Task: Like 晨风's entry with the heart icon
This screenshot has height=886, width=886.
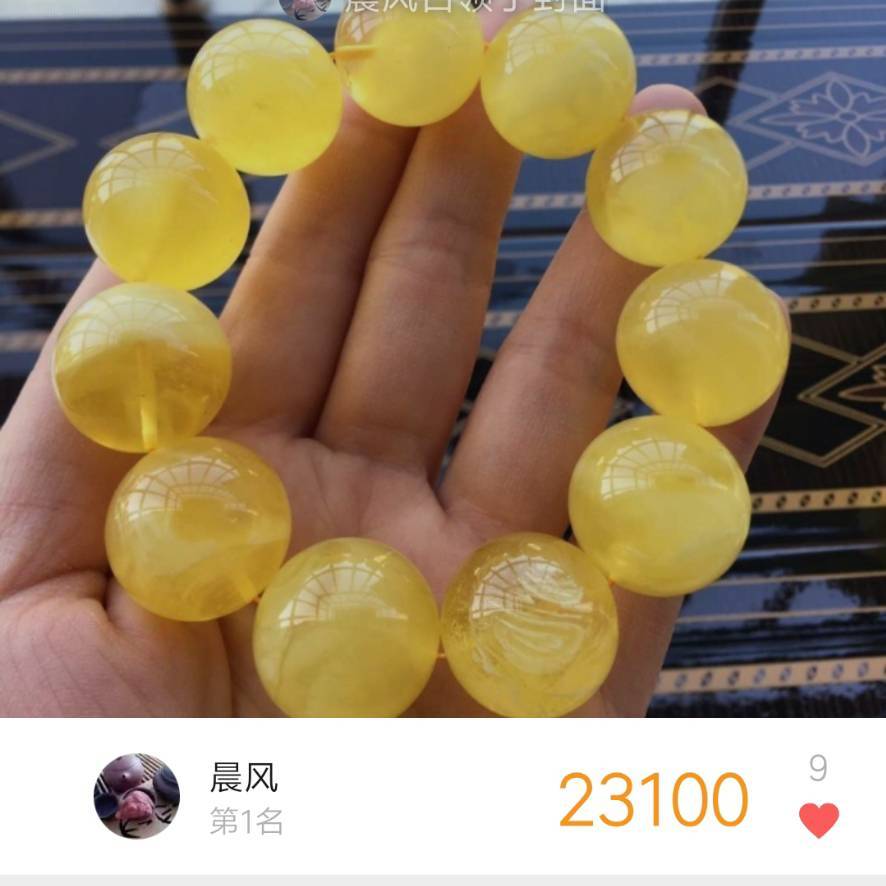Action: [x=818, y=820]
